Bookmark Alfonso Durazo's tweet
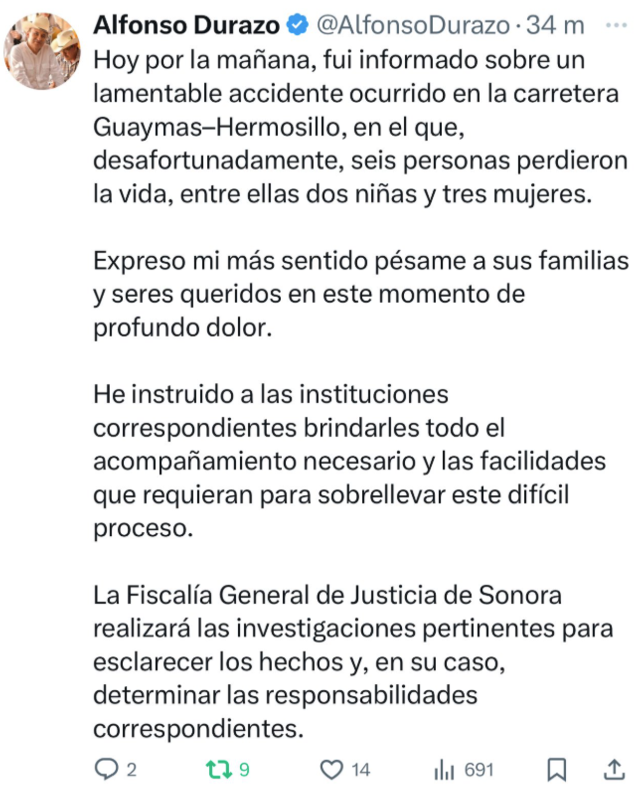Screen dimensions: 642x800 [558, 770]
